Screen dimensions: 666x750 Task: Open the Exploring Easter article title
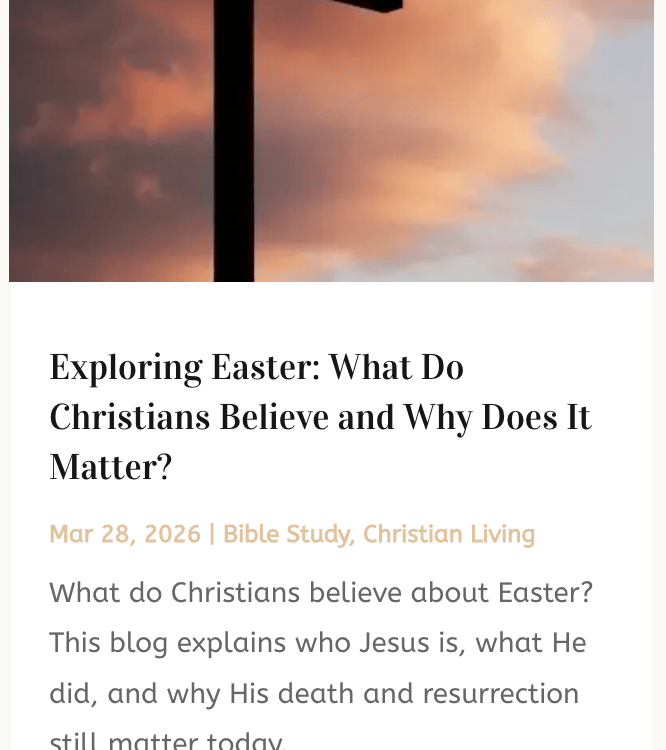click(x=320, y=416)
